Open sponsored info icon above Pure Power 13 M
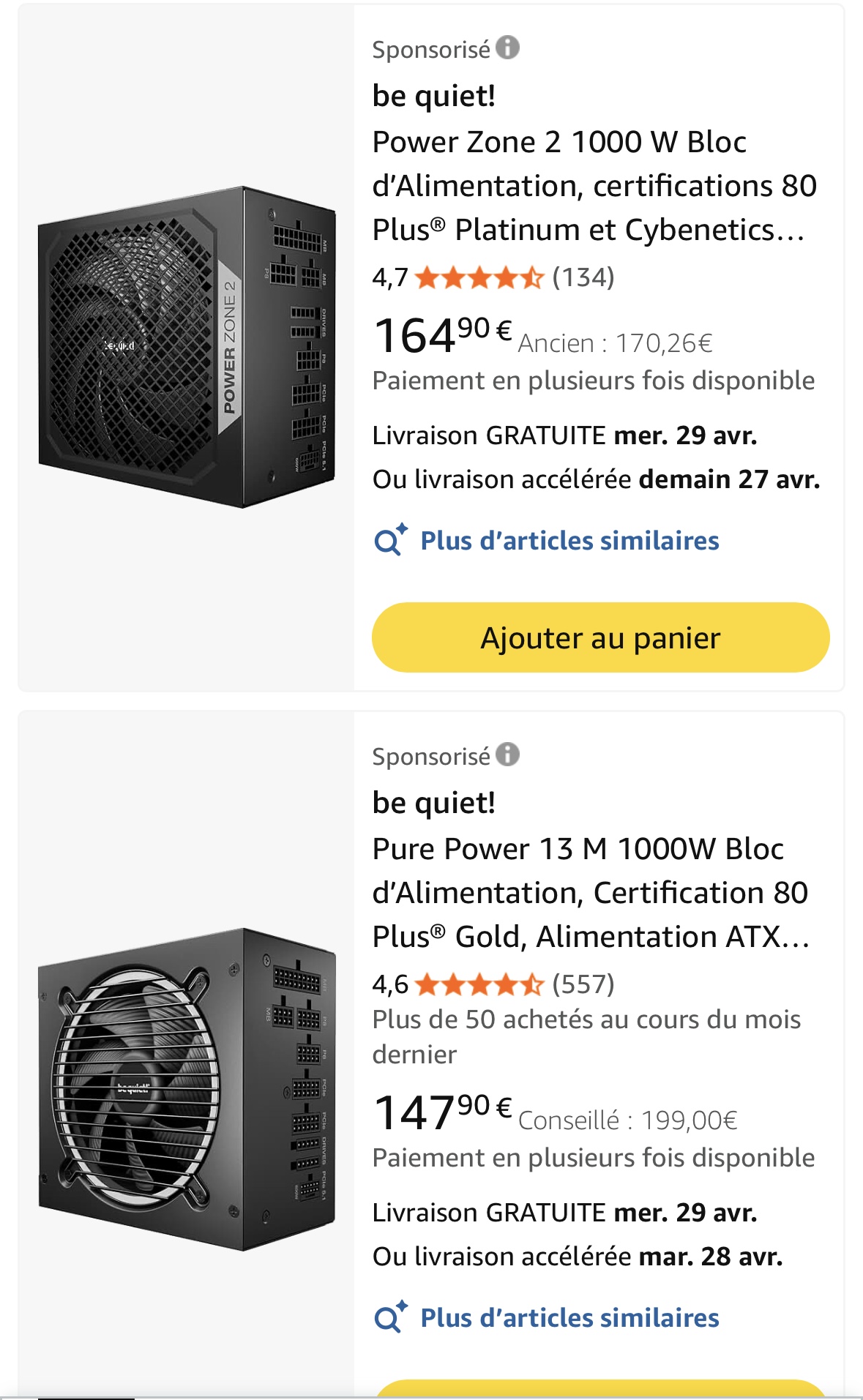Viewport: 863px width, 1400px height. 507,755
